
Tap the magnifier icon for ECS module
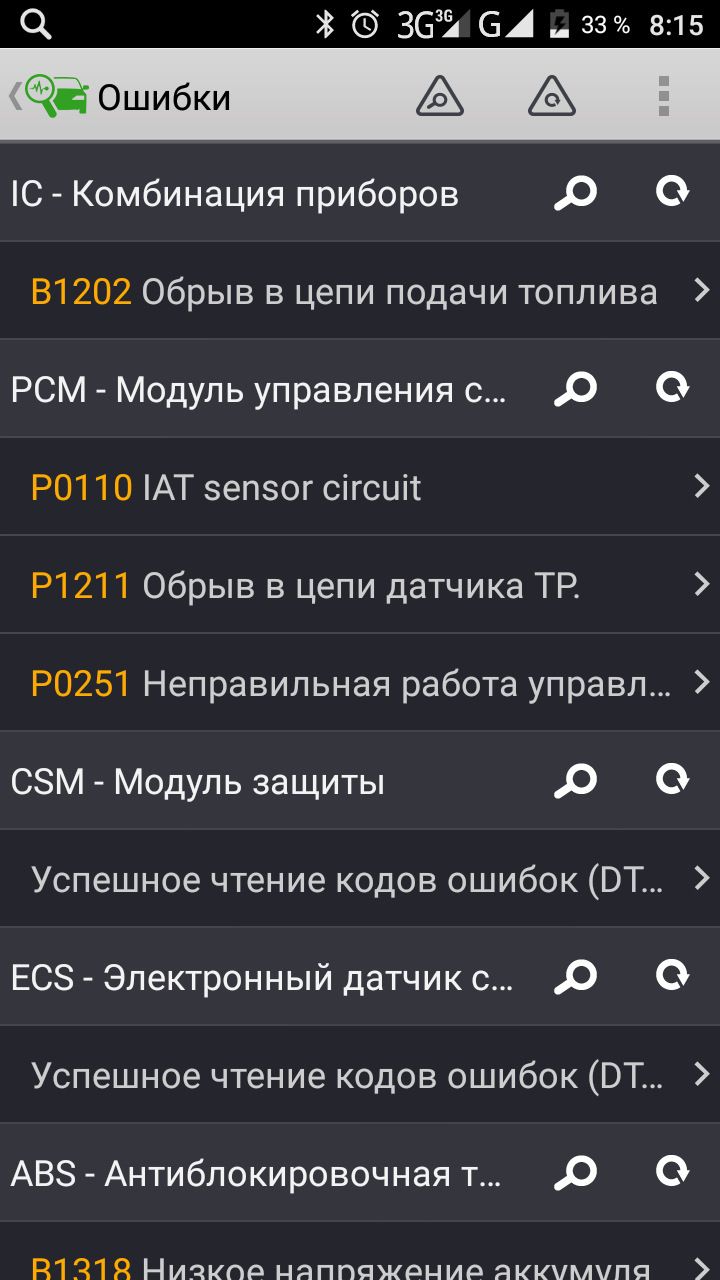coord(575,977)
